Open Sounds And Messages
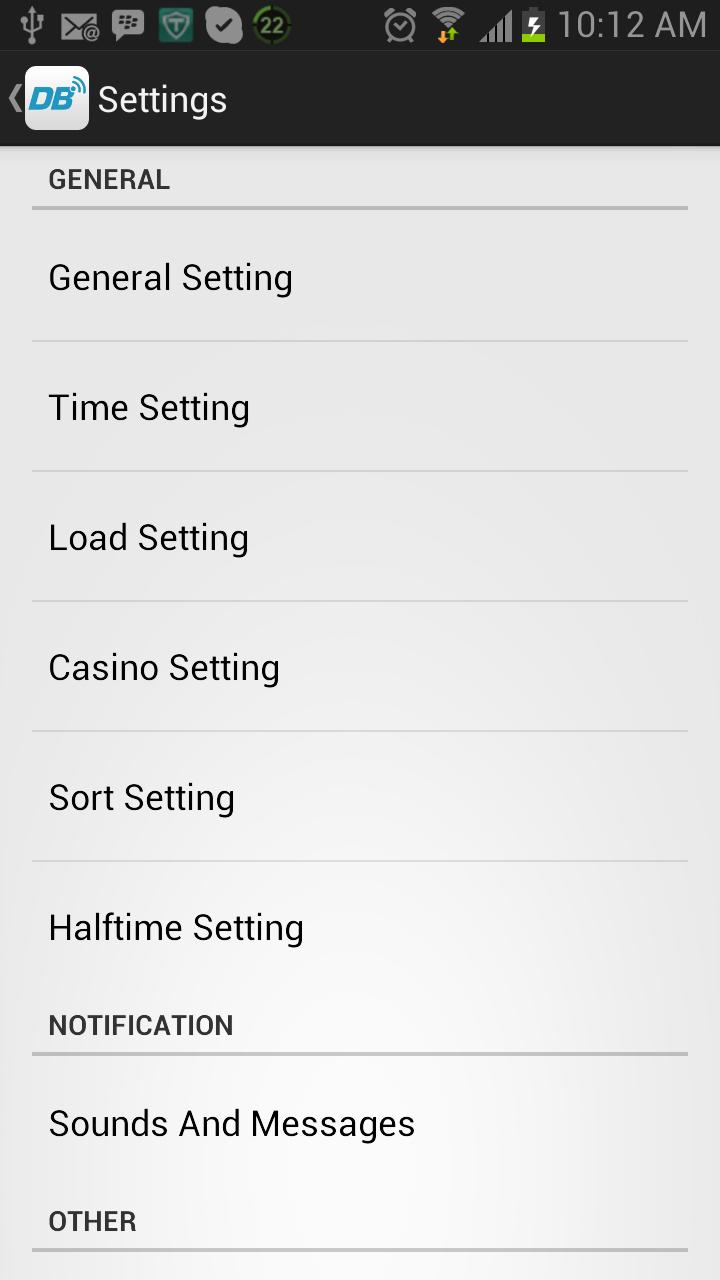Viewport: 720px width, 1280px height. [x=360, y=1123]
